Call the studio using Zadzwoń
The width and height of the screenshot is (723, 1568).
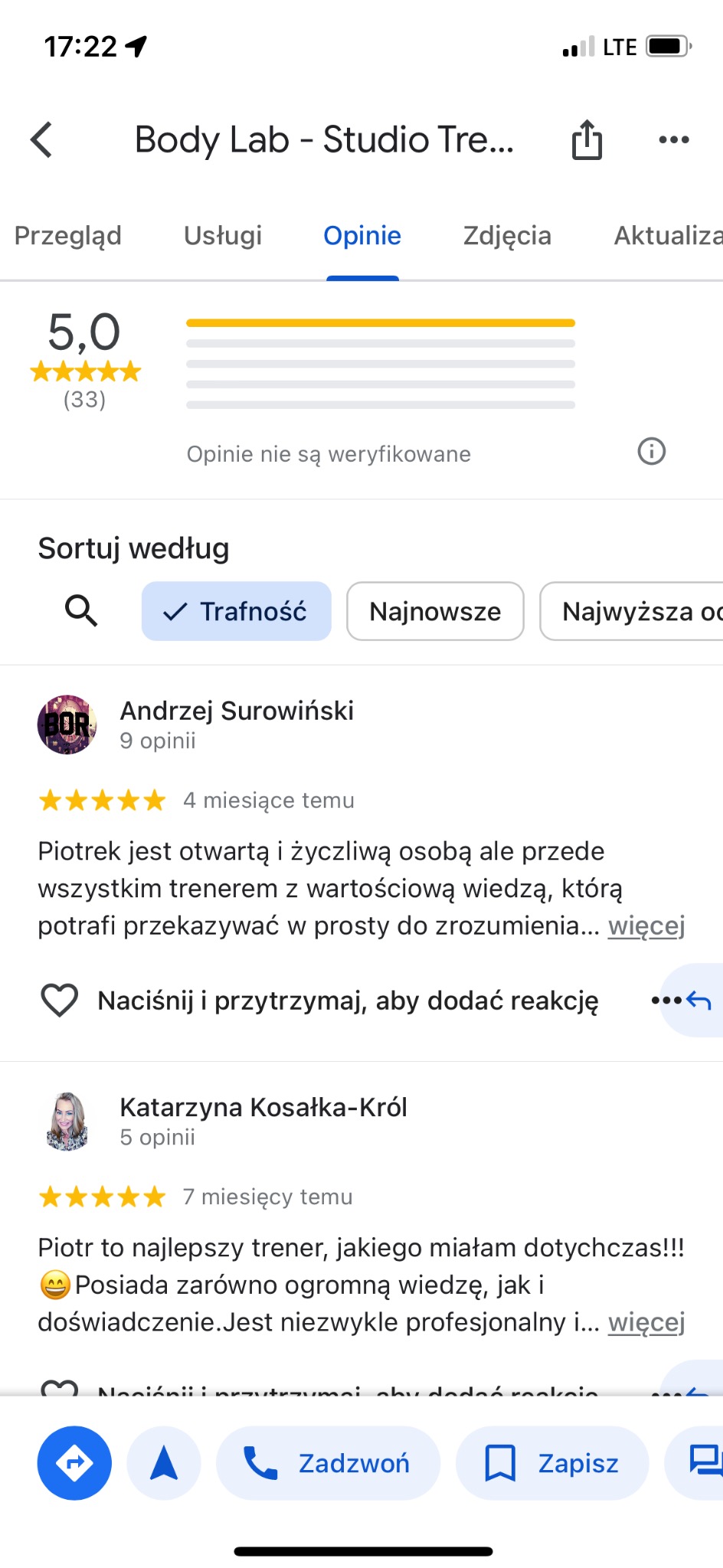tap(328, 1462)
